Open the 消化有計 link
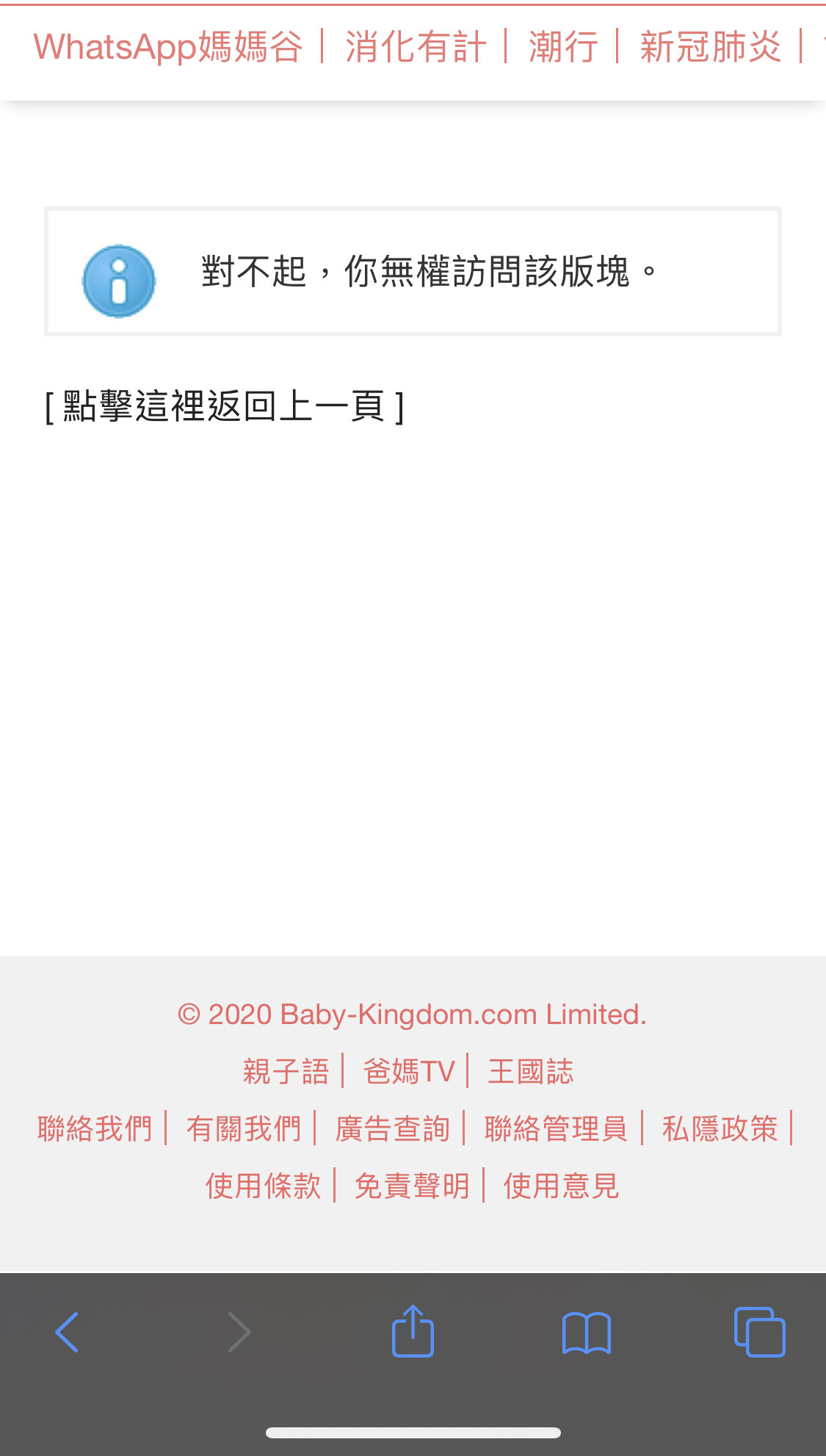826x1456 pixels. [416, 47]
